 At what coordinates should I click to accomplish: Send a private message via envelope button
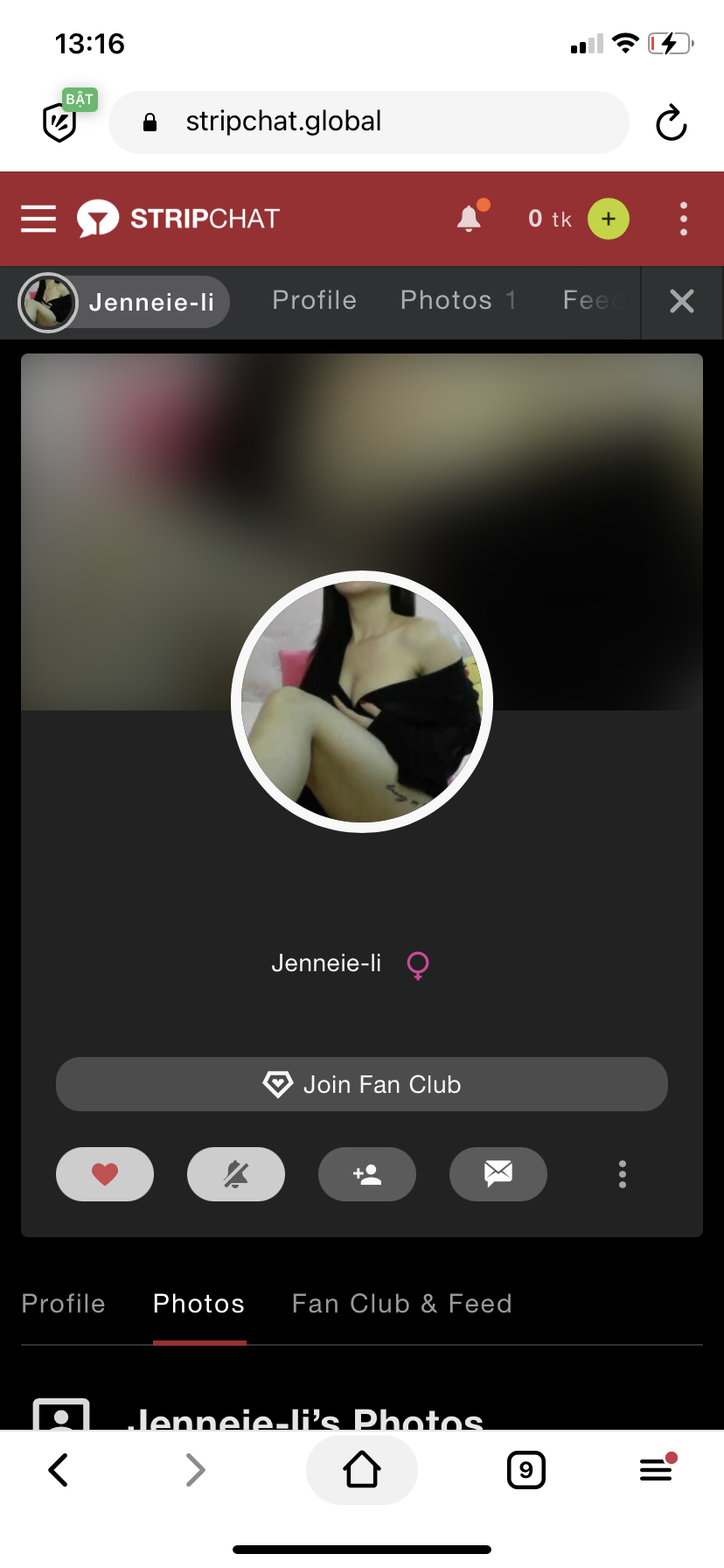tap(498, 1174)
